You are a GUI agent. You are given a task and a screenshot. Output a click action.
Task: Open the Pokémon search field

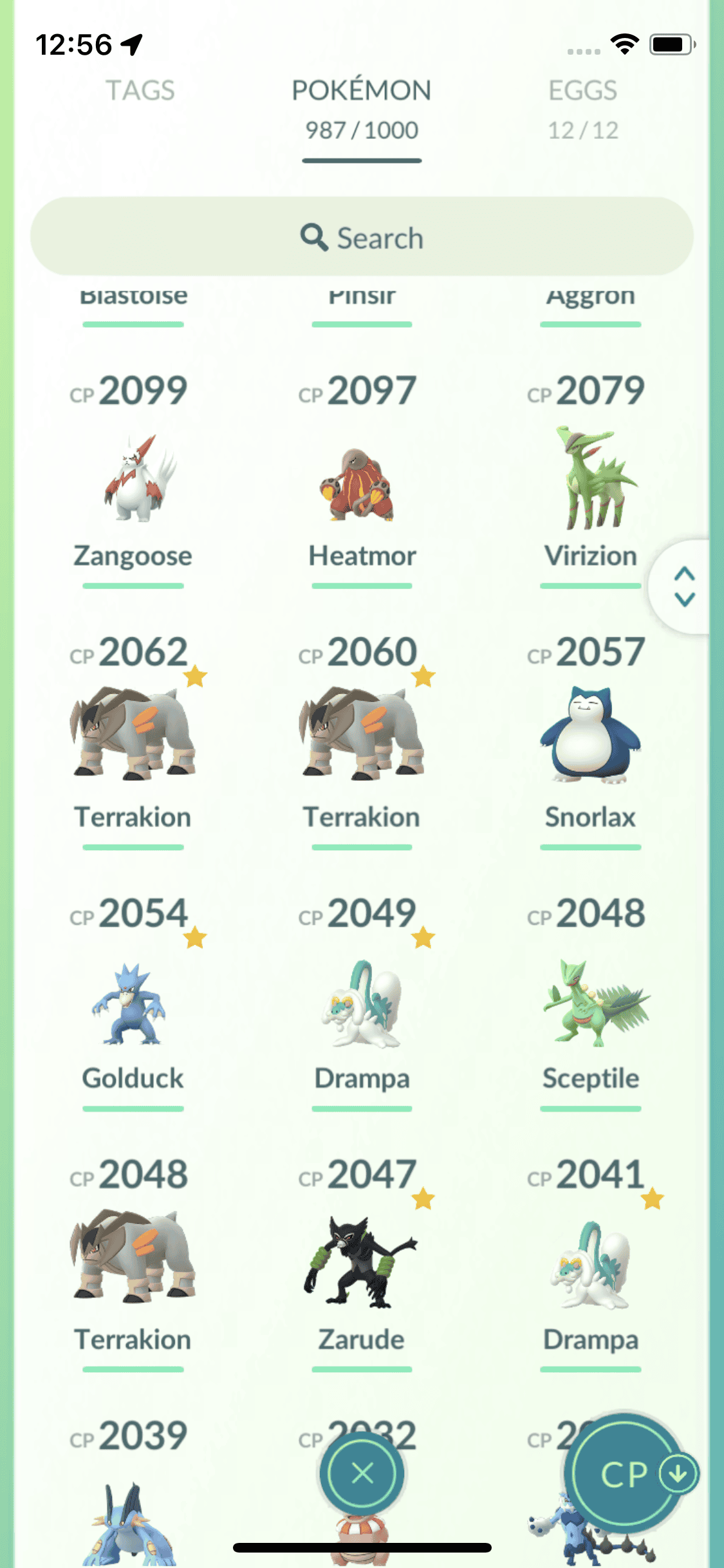(x=362, y=238)
